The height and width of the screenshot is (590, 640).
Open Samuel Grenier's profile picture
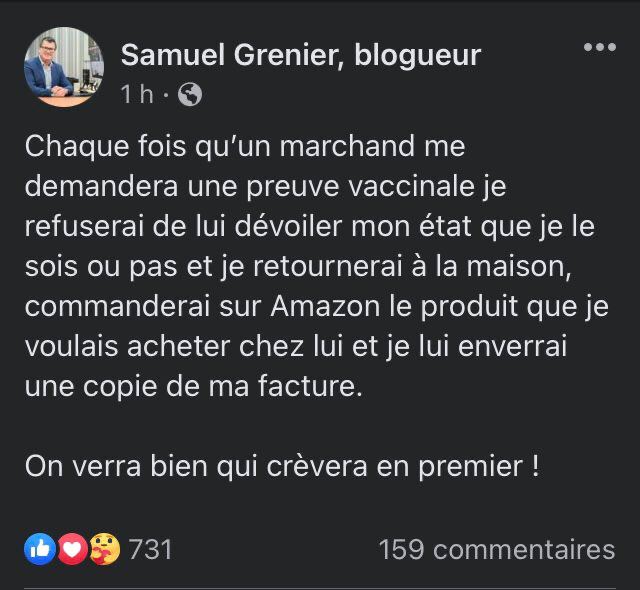click(63, 66)
